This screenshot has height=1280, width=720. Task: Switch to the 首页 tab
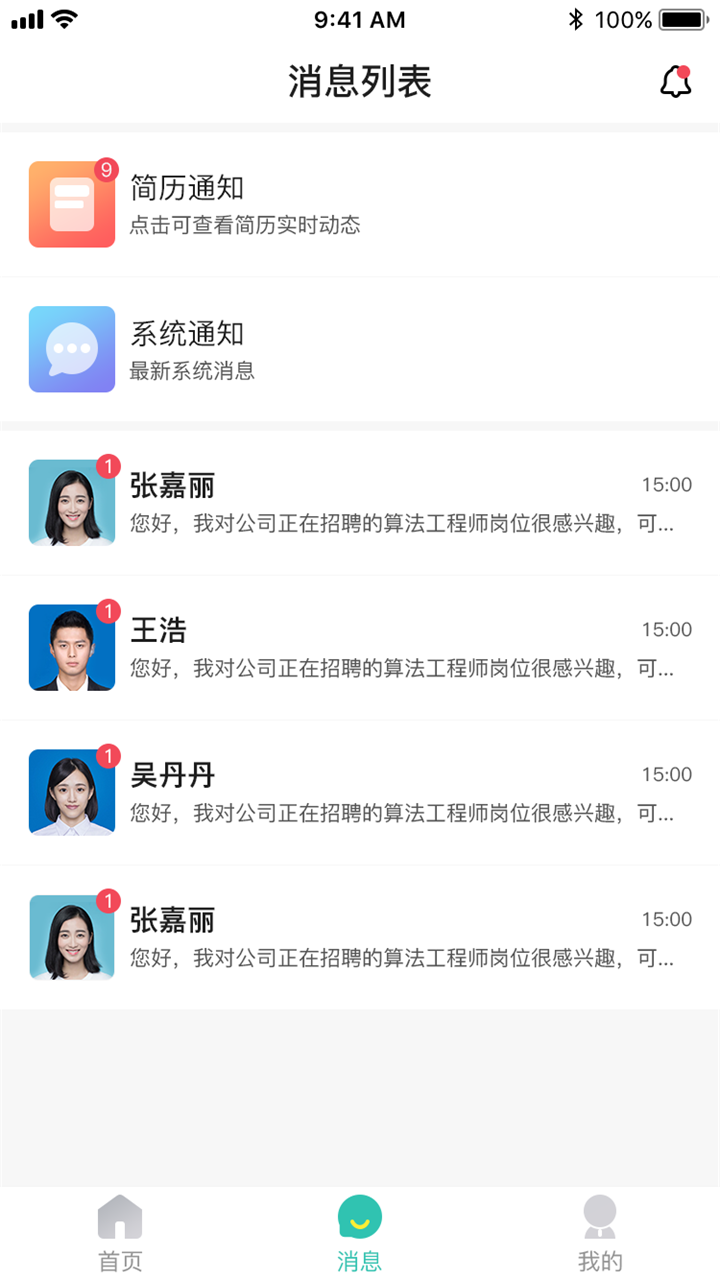tap(119, 1230)
